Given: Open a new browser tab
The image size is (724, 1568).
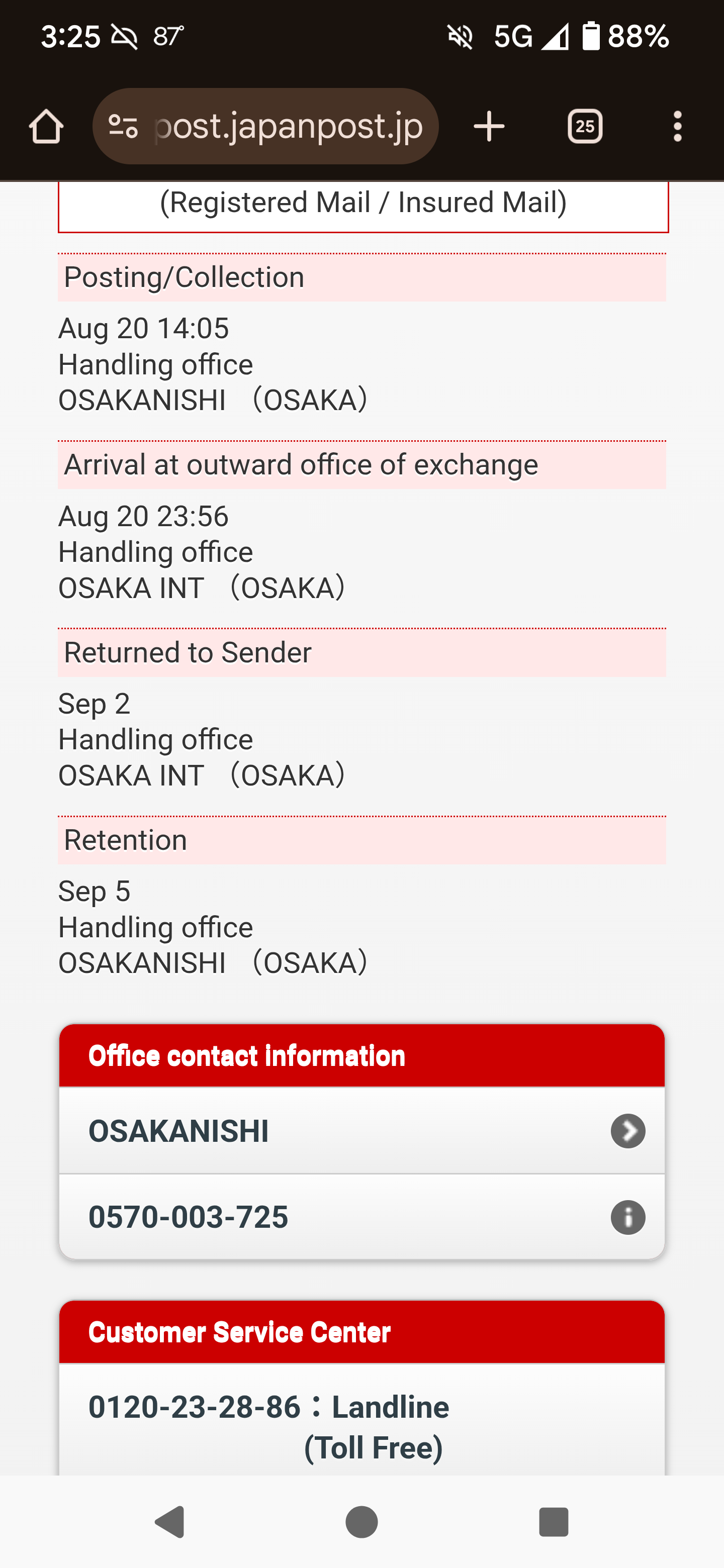Looking at the screenshot, I should coord(489,127).
